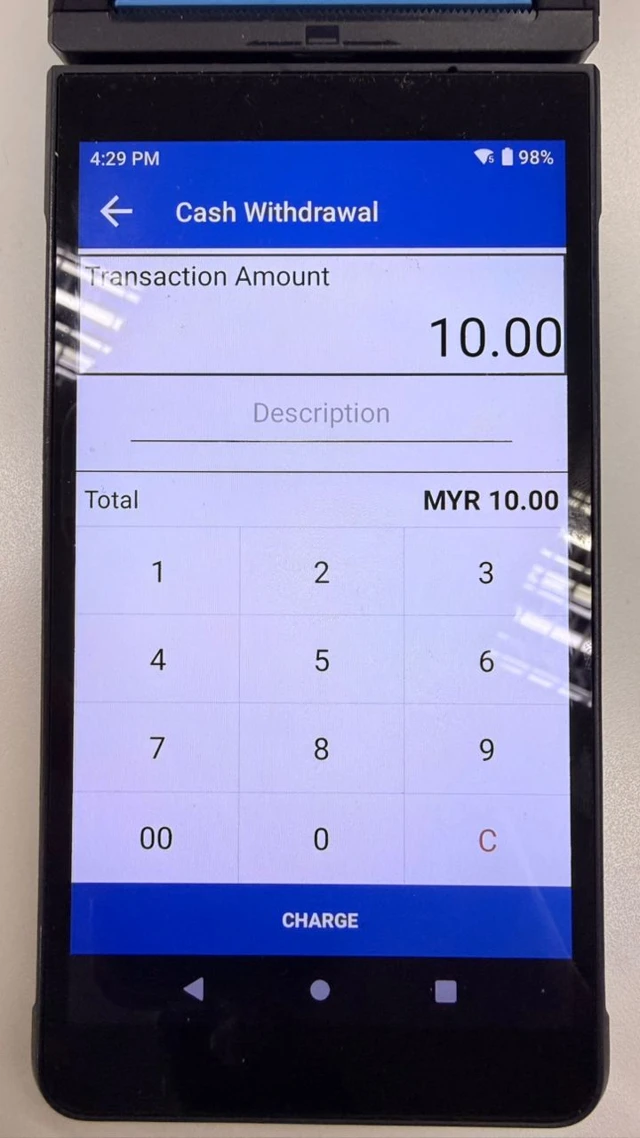The image size is (640, 1138).
Task: Open recent apps via square button
Action: point(445,990)
